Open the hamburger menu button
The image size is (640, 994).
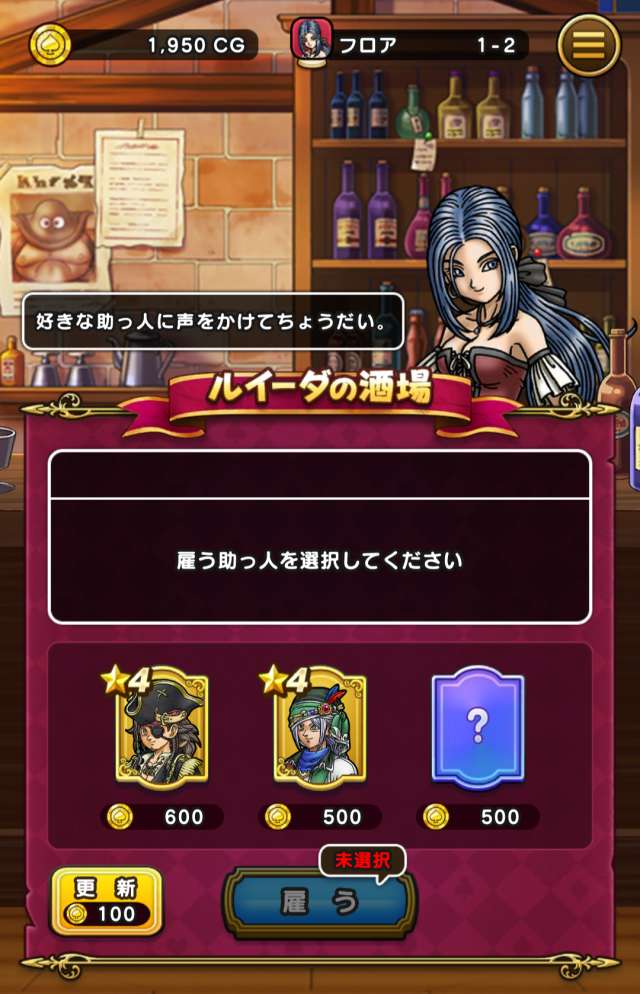click(x=589, y=45)
